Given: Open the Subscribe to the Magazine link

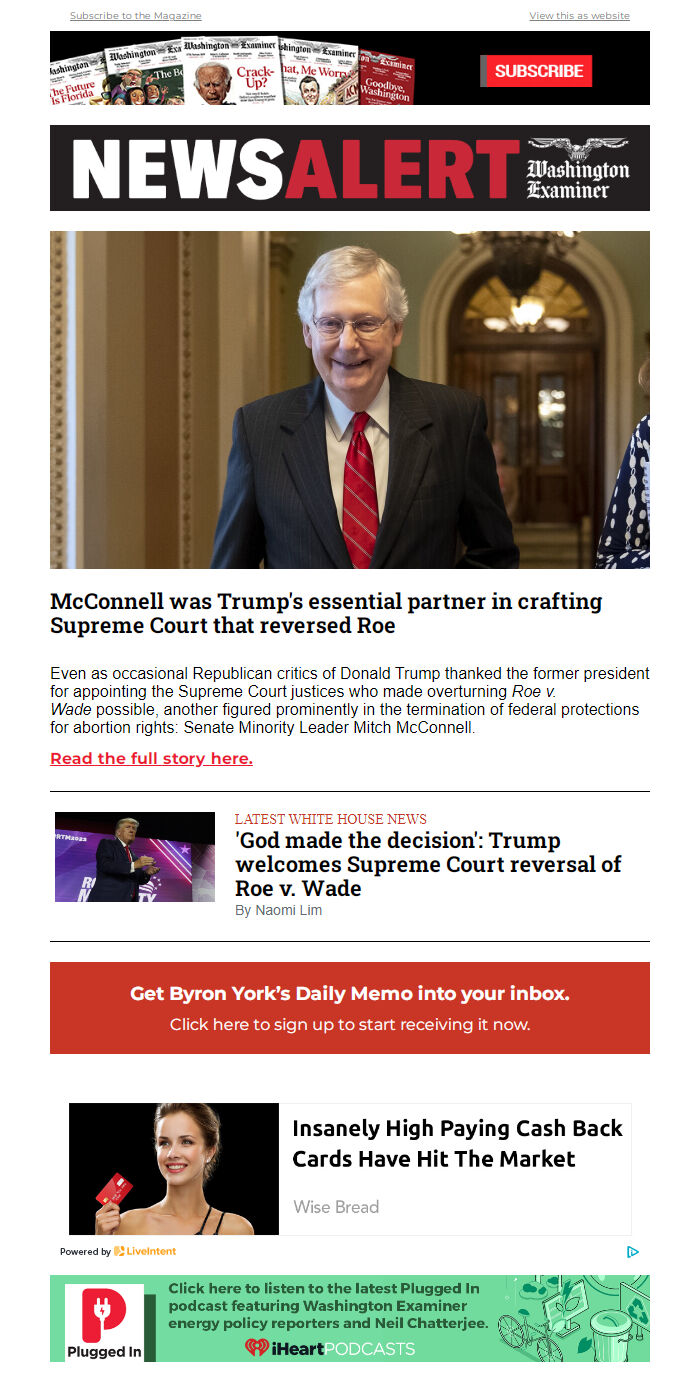Looking at the screenshot, I should click(136, 16).
